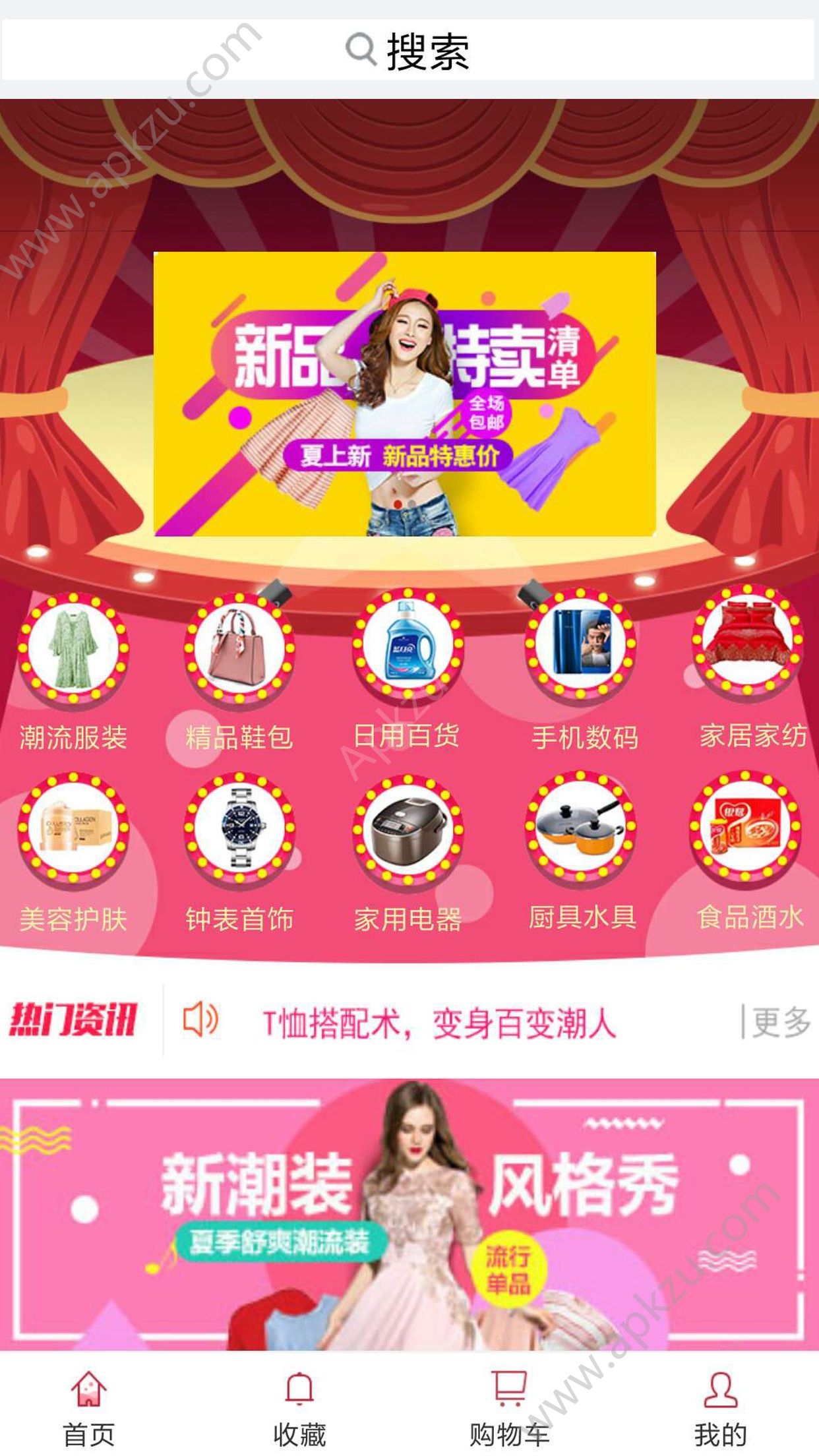This screenshot has width=819, height=1456.
Task: Tap the search bar 搜索
Action: [x=409, y=49]
